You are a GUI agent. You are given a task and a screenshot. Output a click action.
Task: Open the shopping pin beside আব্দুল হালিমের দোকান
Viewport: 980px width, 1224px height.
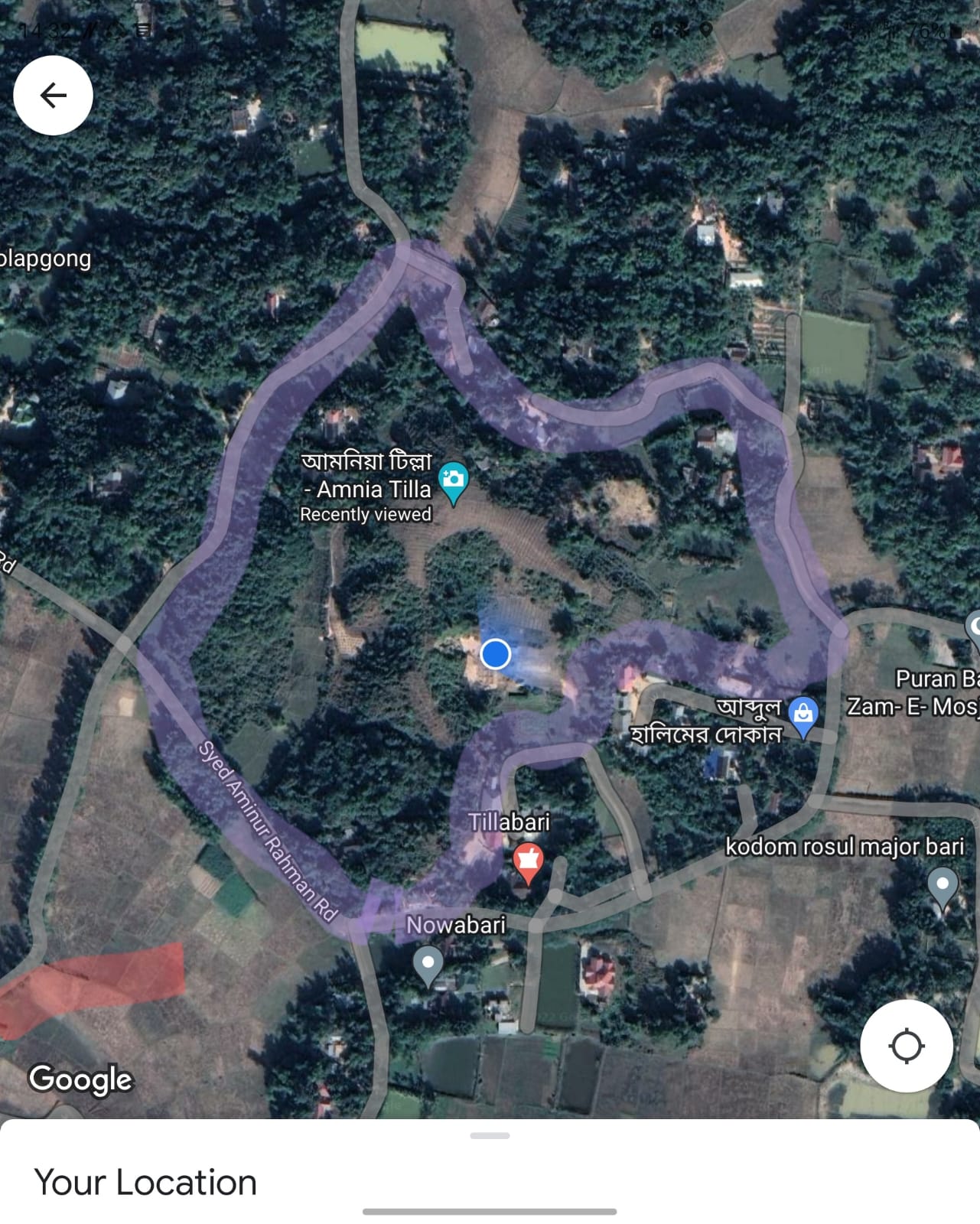pyautogui.click(x=803, y=715)
